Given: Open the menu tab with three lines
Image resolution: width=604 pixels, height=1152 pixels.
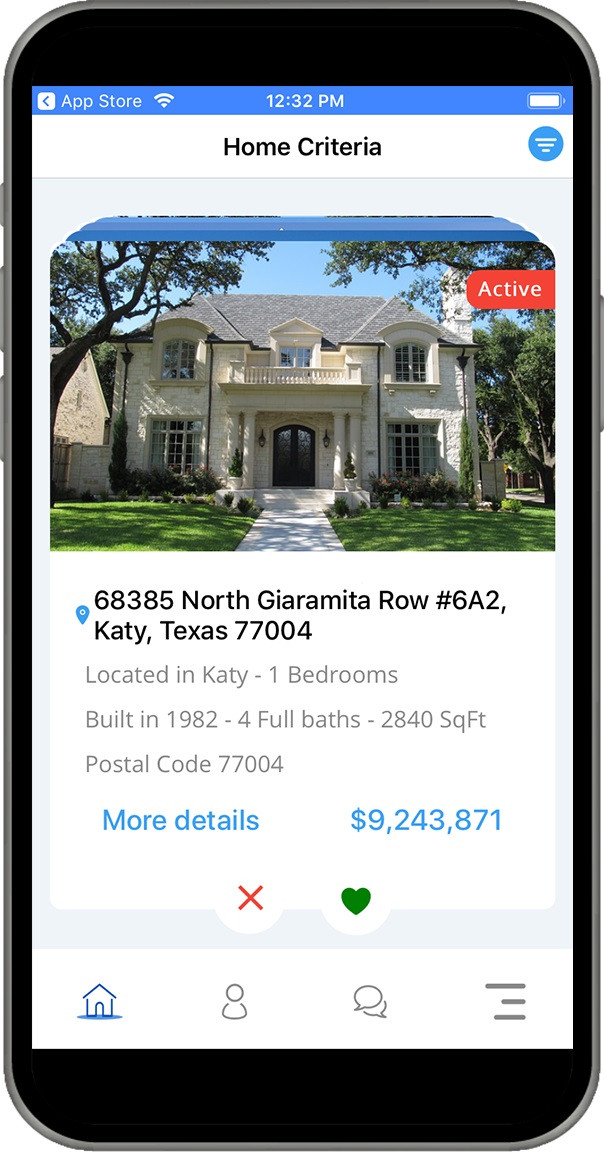Looking at the screenshot, I should [x=506, y=1001].
